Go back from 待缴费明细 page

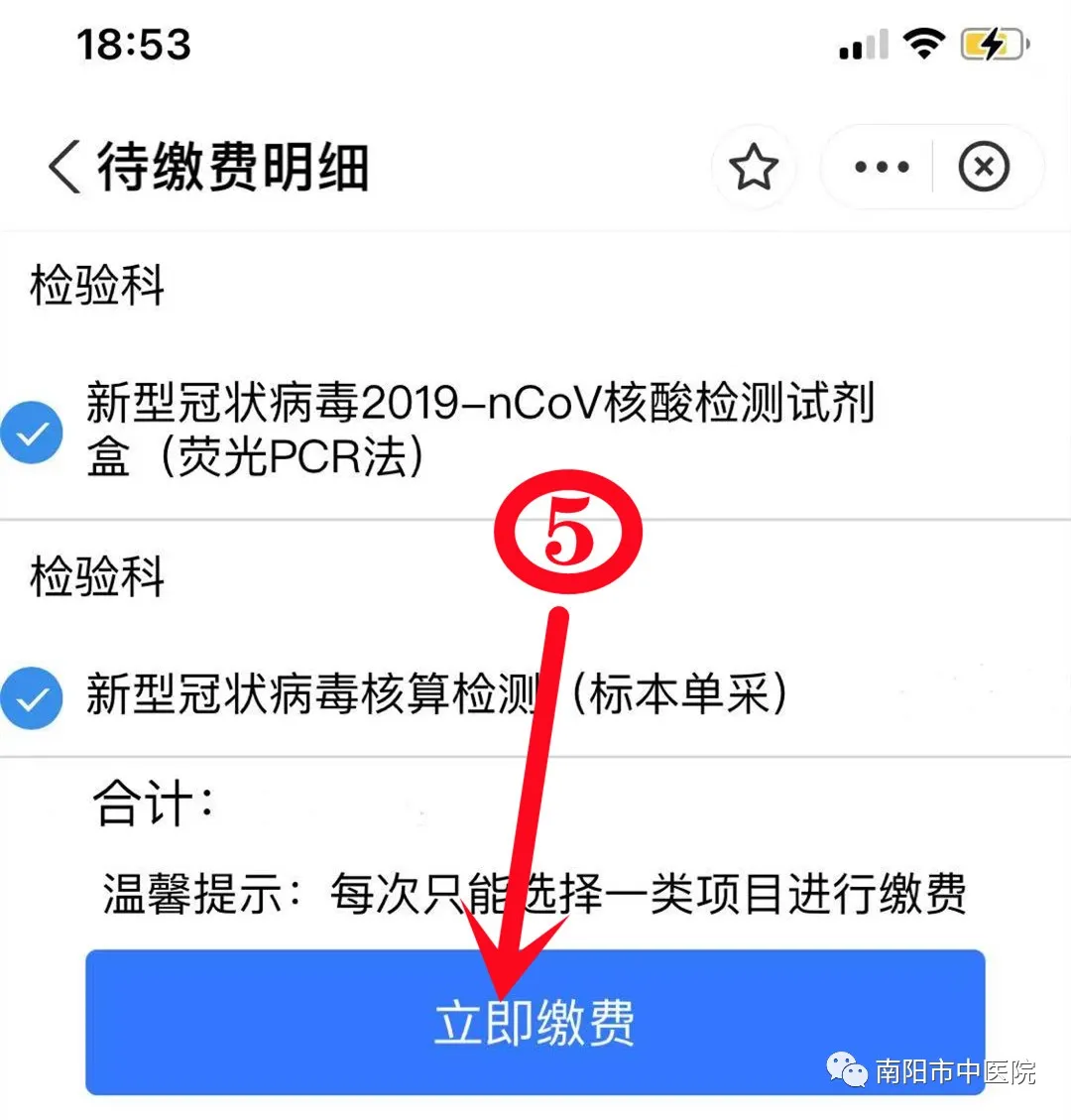(63, 166)
